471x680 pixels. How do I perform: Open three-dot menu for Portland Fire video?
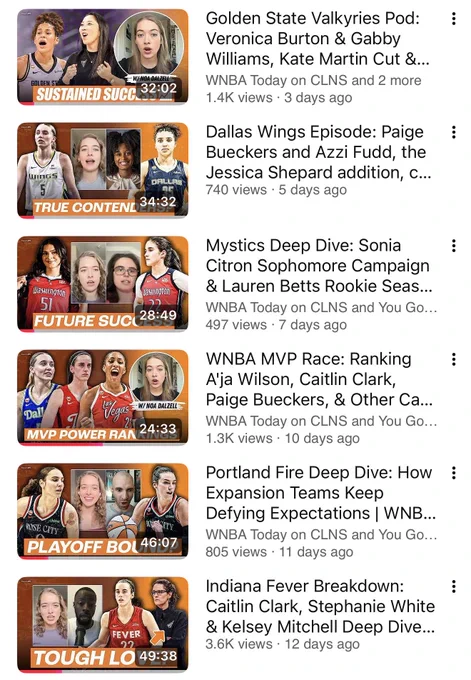[x=454, y=473]
